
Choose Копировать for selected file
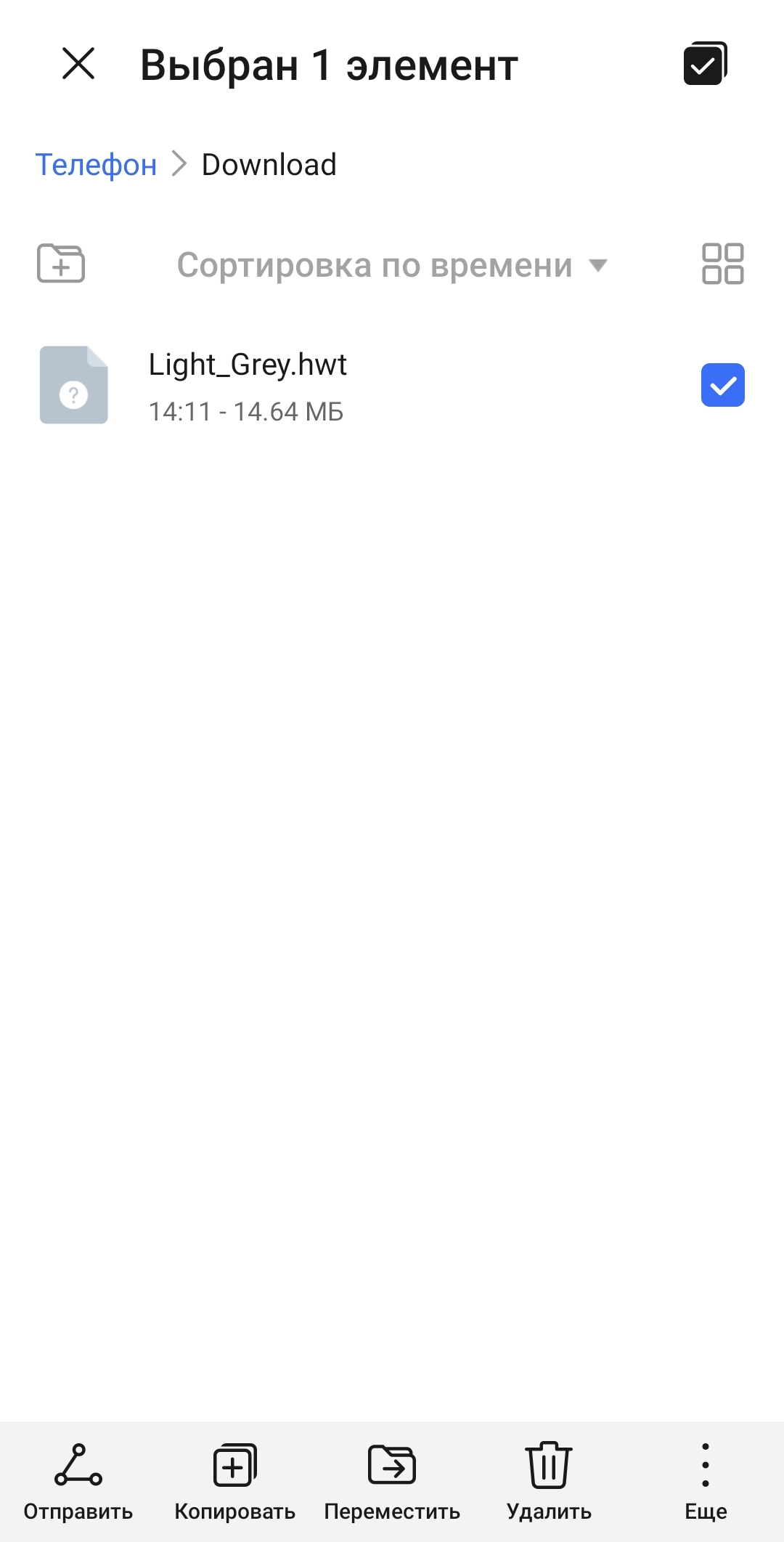pyautogui.click(x=234, y=1482)
